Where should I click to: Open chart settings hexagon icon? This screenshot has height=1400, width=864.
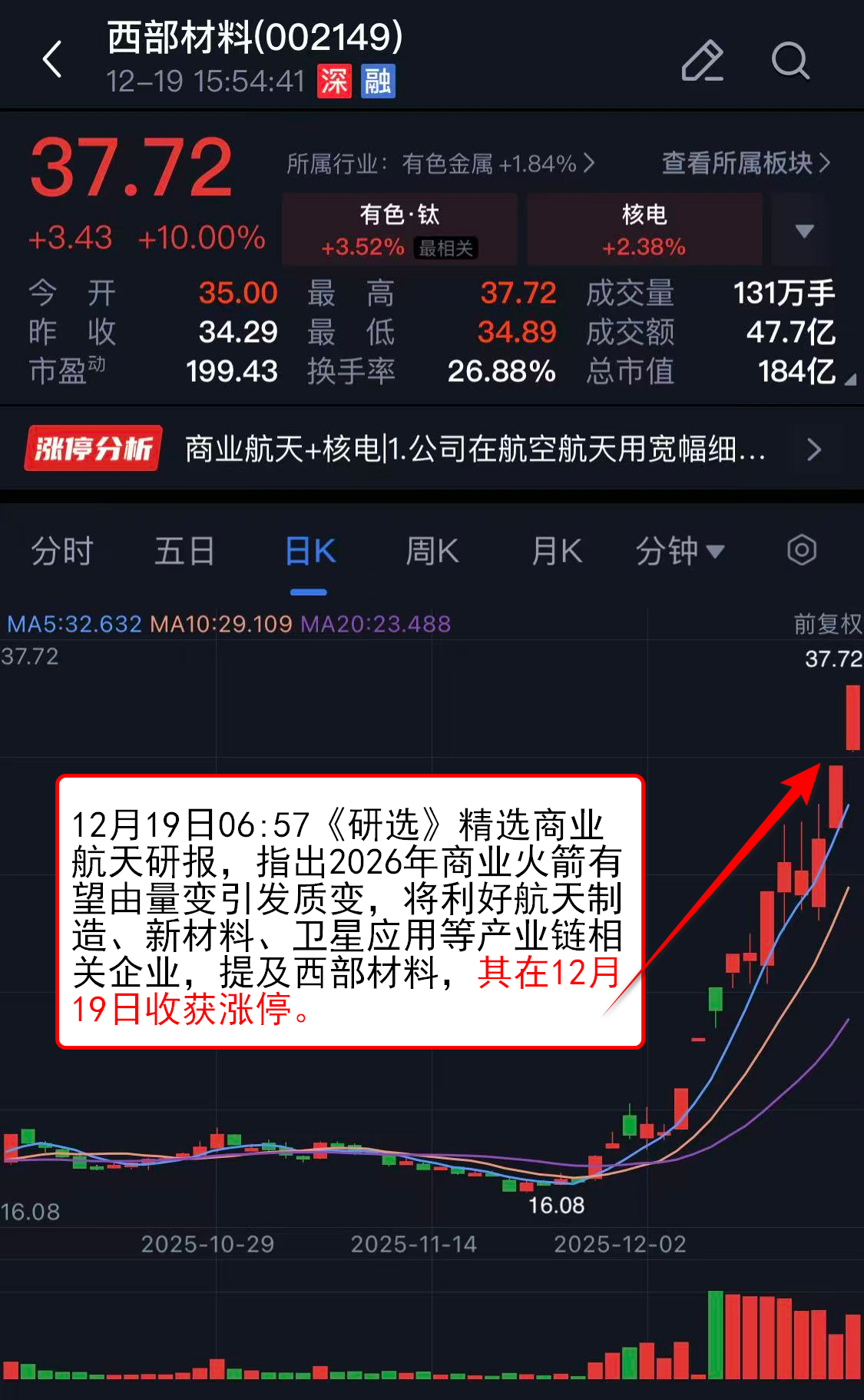(801, 550)
